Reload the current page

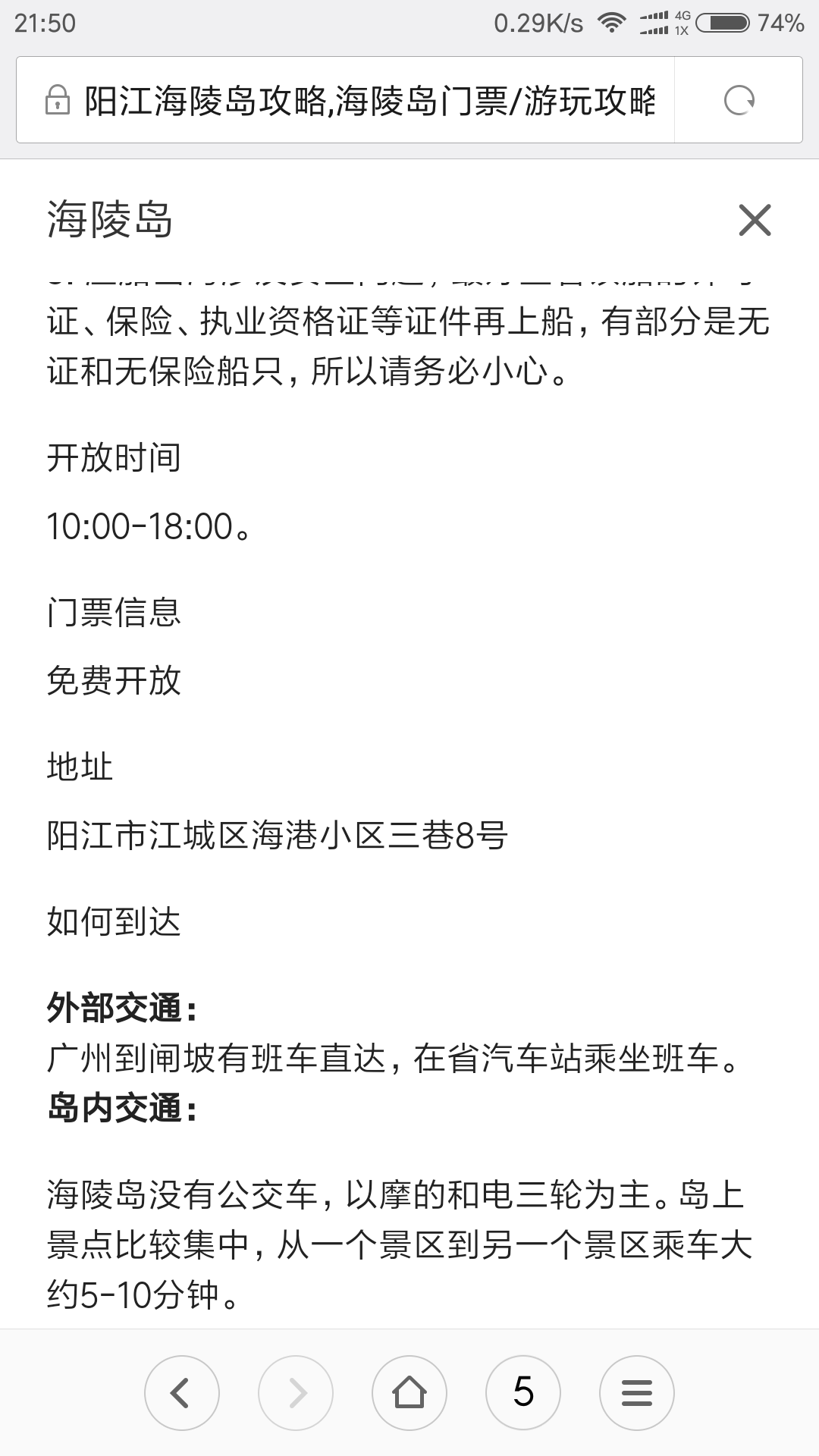[739, 100]
